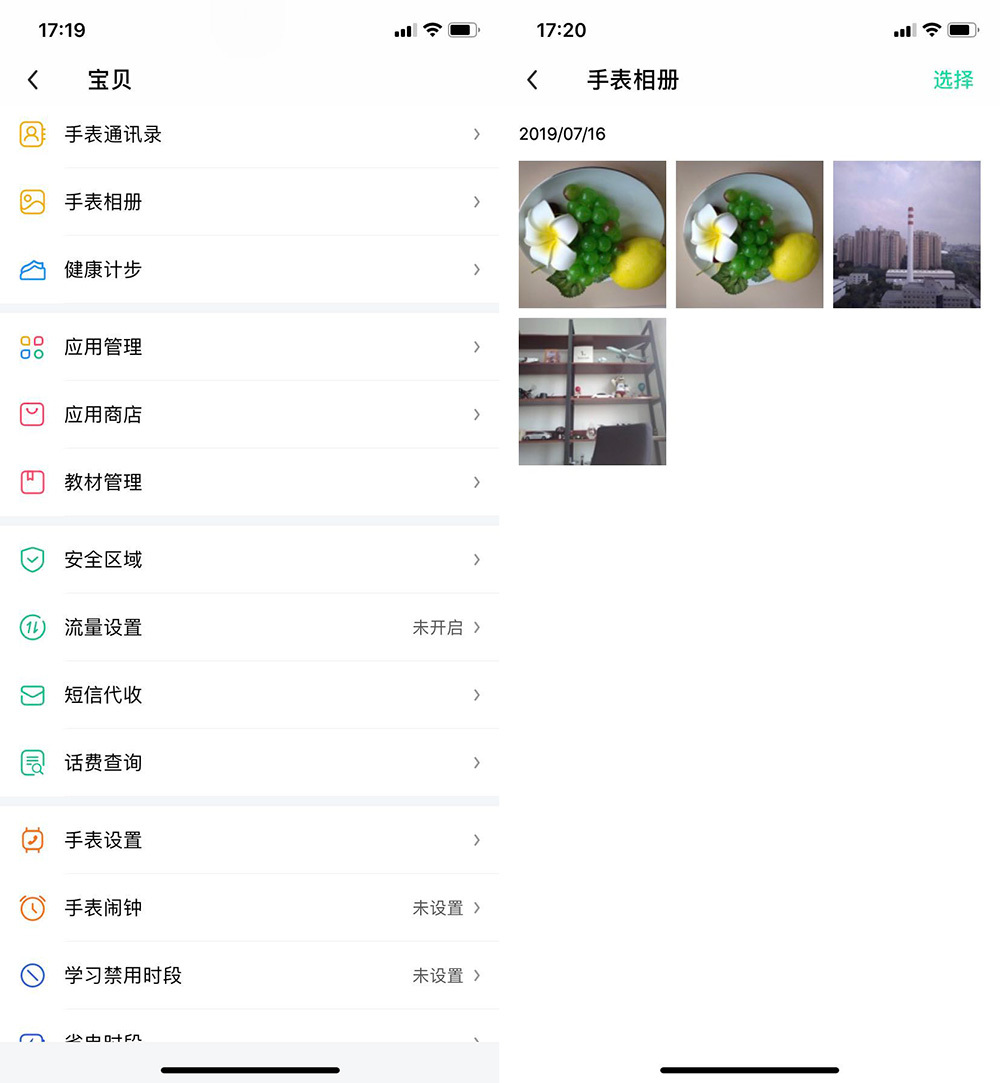Open 话费查询
This screenshot has height=1083, width=1000.
click(250, 763)
